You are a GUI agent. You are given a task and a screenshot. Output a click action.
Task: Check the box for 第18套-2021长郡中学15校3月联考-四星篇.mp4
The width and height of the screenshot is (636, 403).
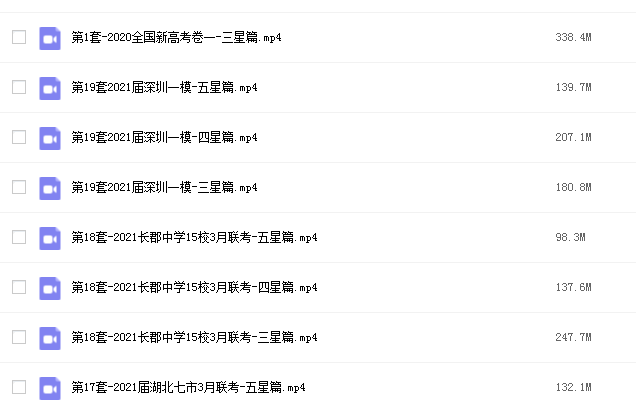[19, 287]
